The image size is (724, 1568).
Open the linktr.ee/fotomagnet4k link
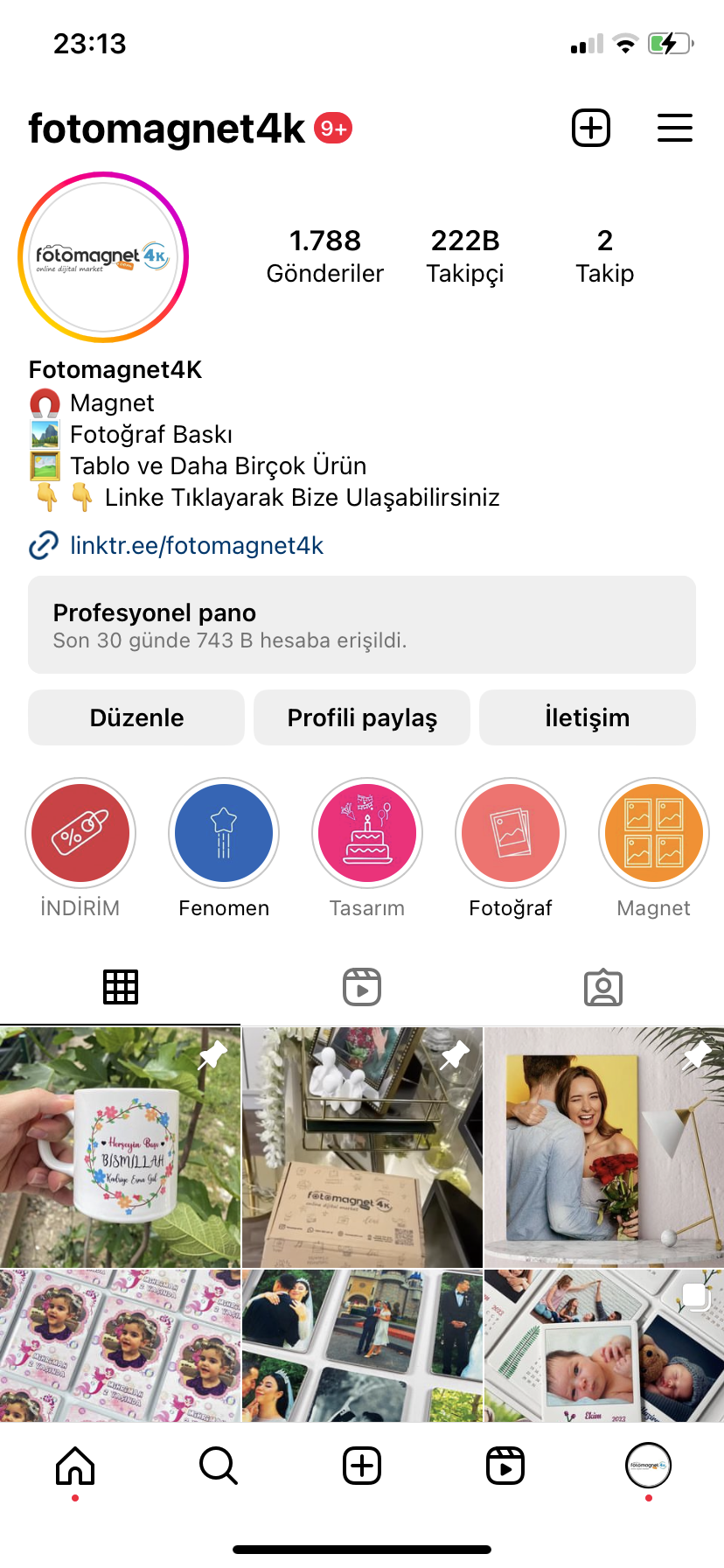click(x=196, y=545)
